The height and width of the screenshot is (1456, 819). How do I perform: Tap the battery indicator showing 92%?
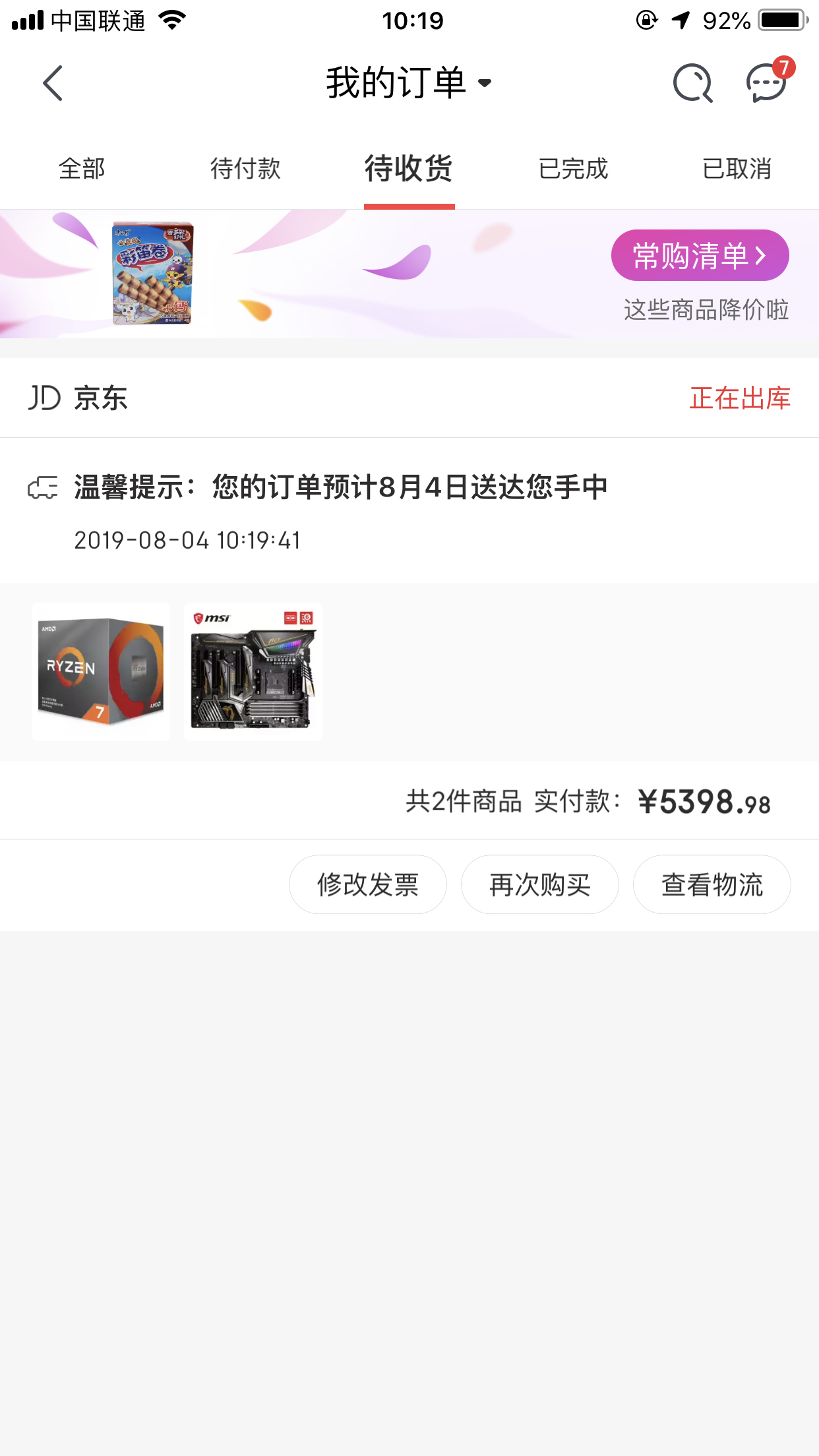[781, 20]
